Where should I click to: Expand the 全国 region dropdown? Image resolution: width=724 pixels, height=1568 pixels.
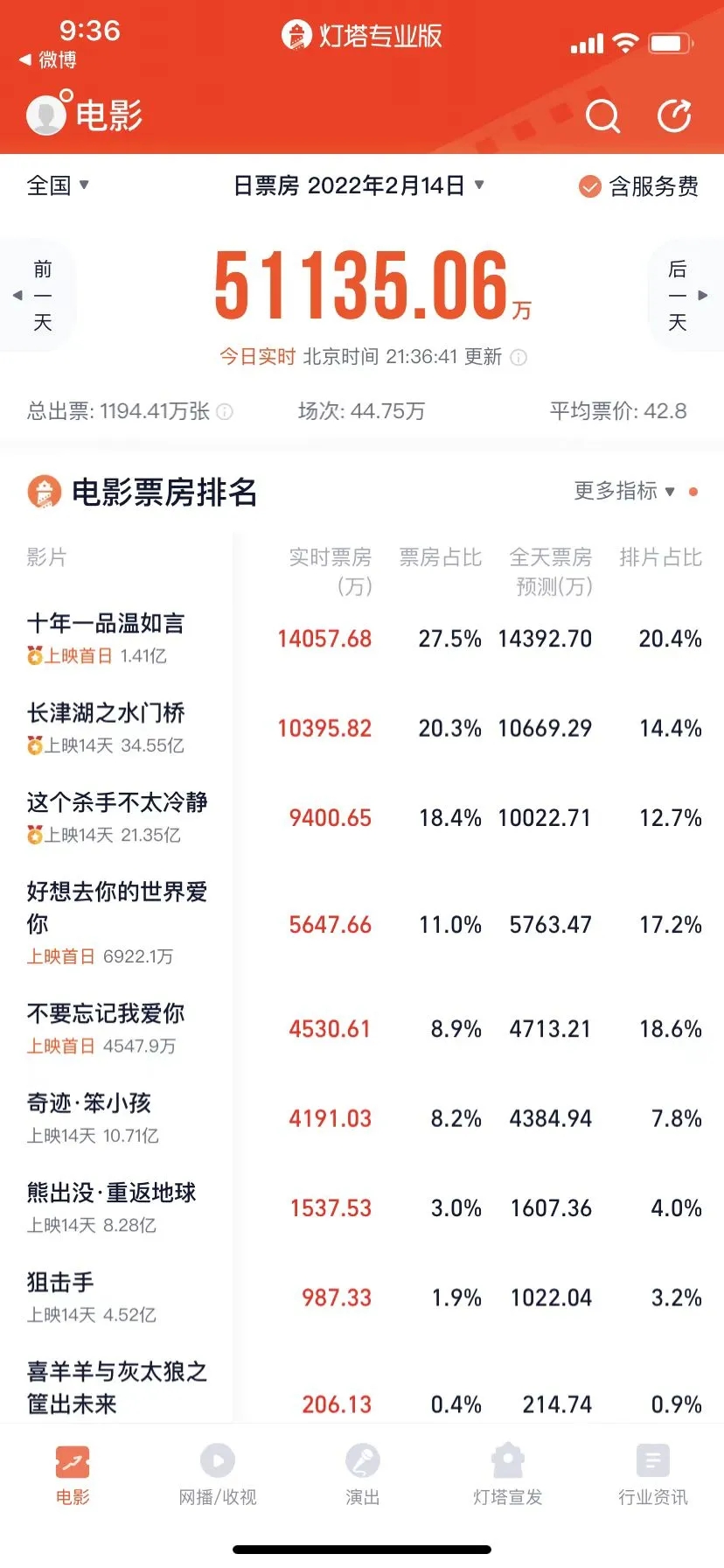pyautogui.click(x=58, y=185)
